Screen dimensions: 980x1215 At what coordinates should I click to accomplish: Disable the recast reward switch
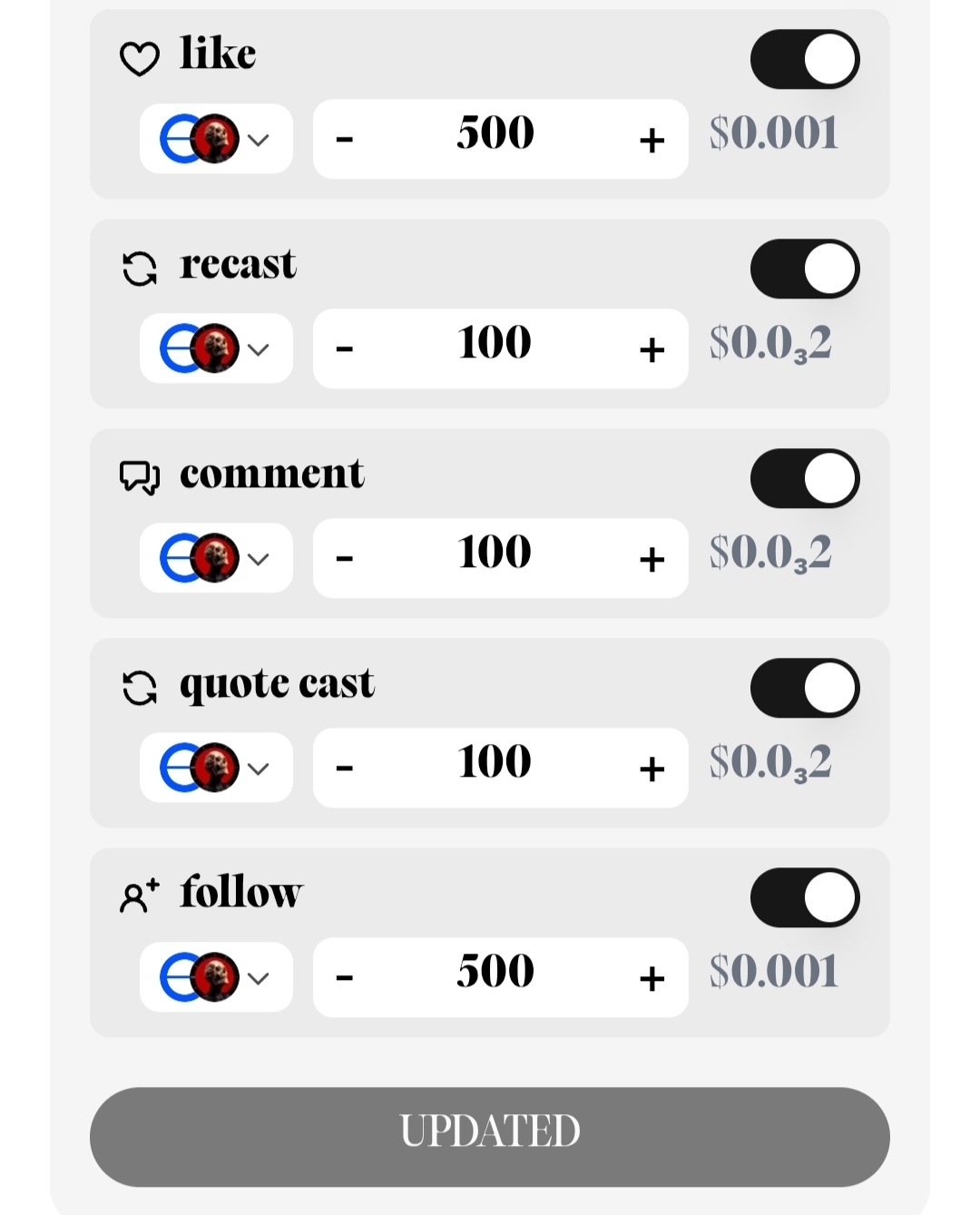point(805,269)
